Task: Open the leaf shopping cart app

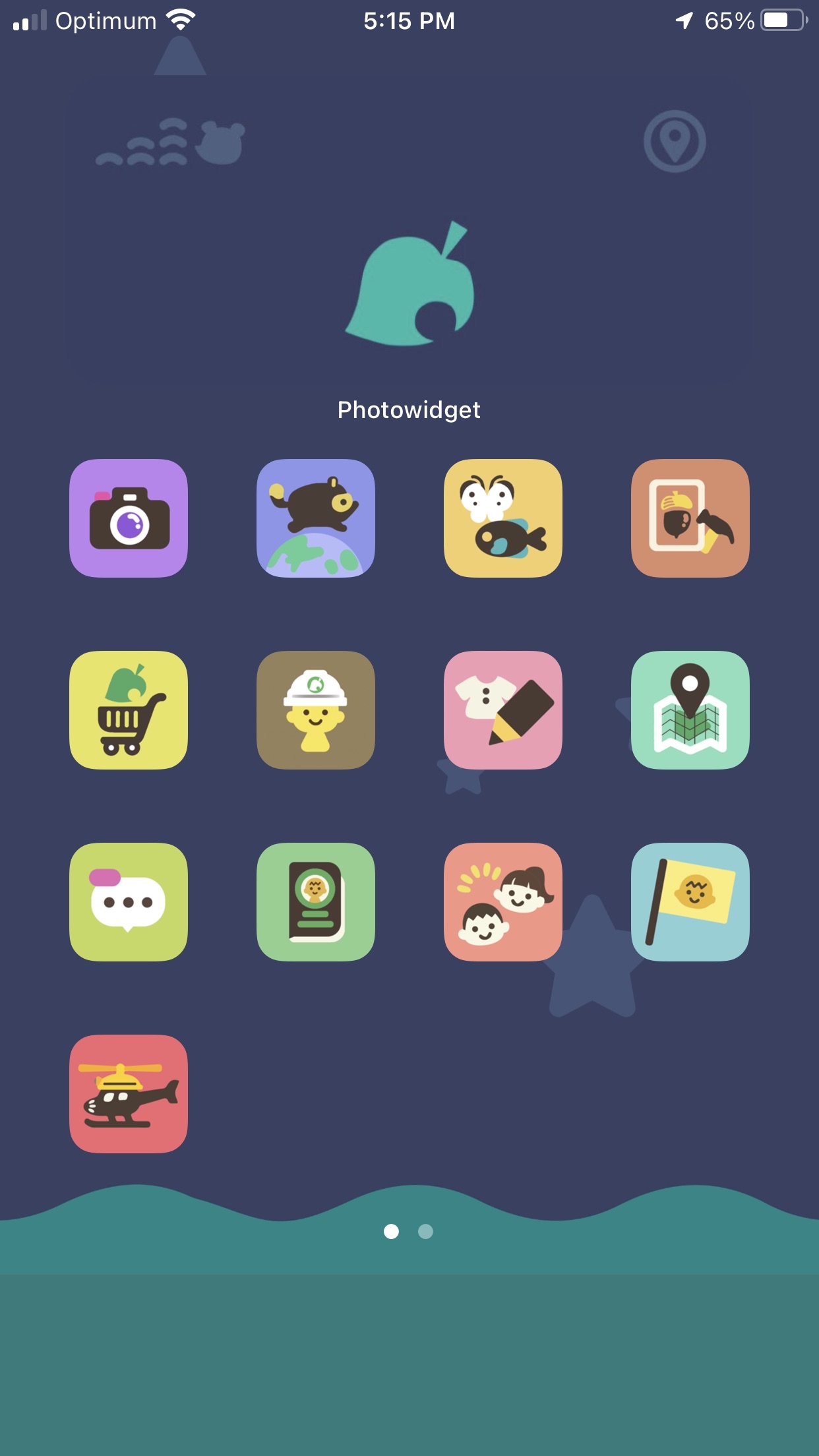Action: coord(129,710)
